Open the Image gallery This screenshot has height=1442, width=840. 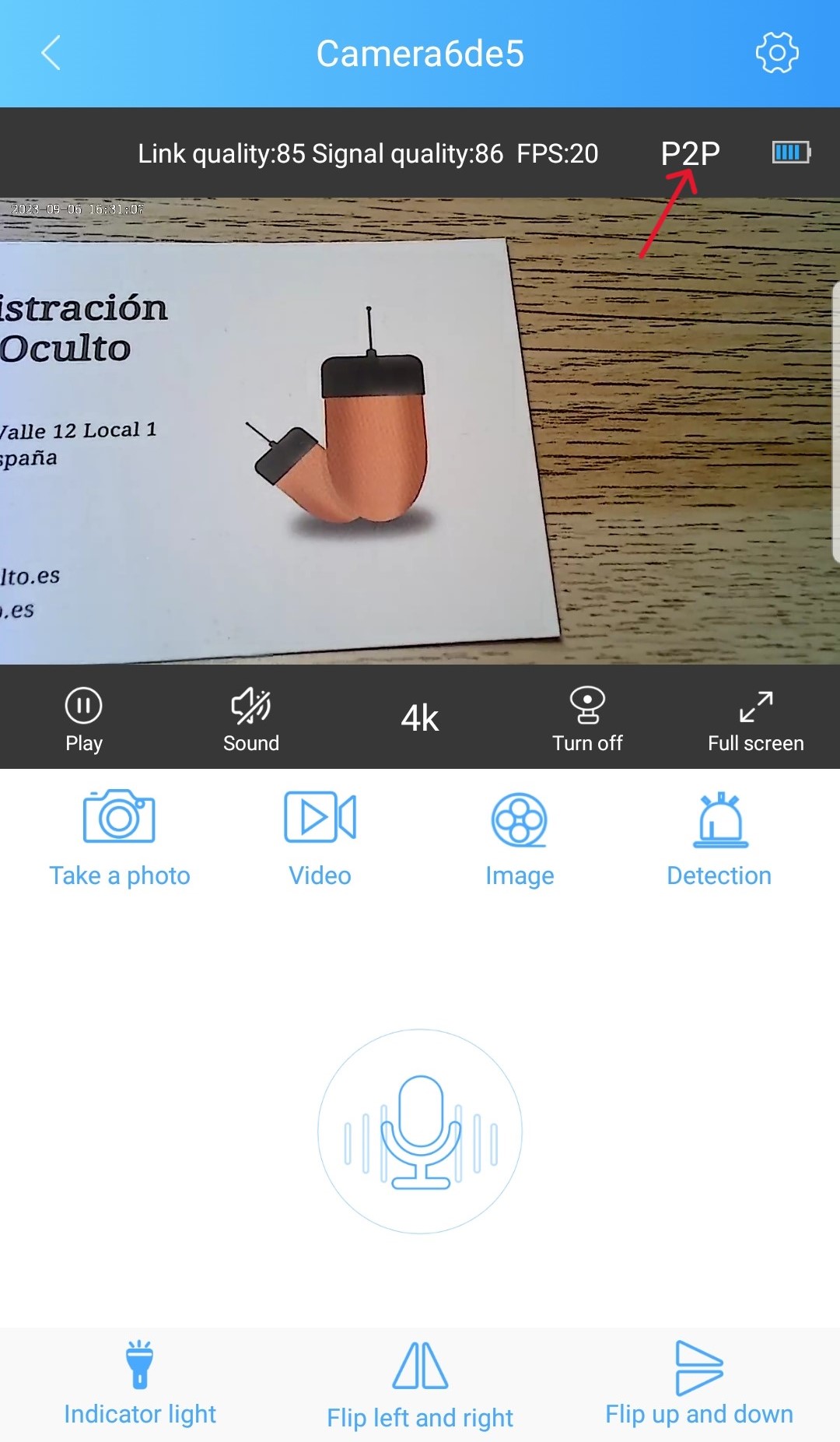(520, 837)
